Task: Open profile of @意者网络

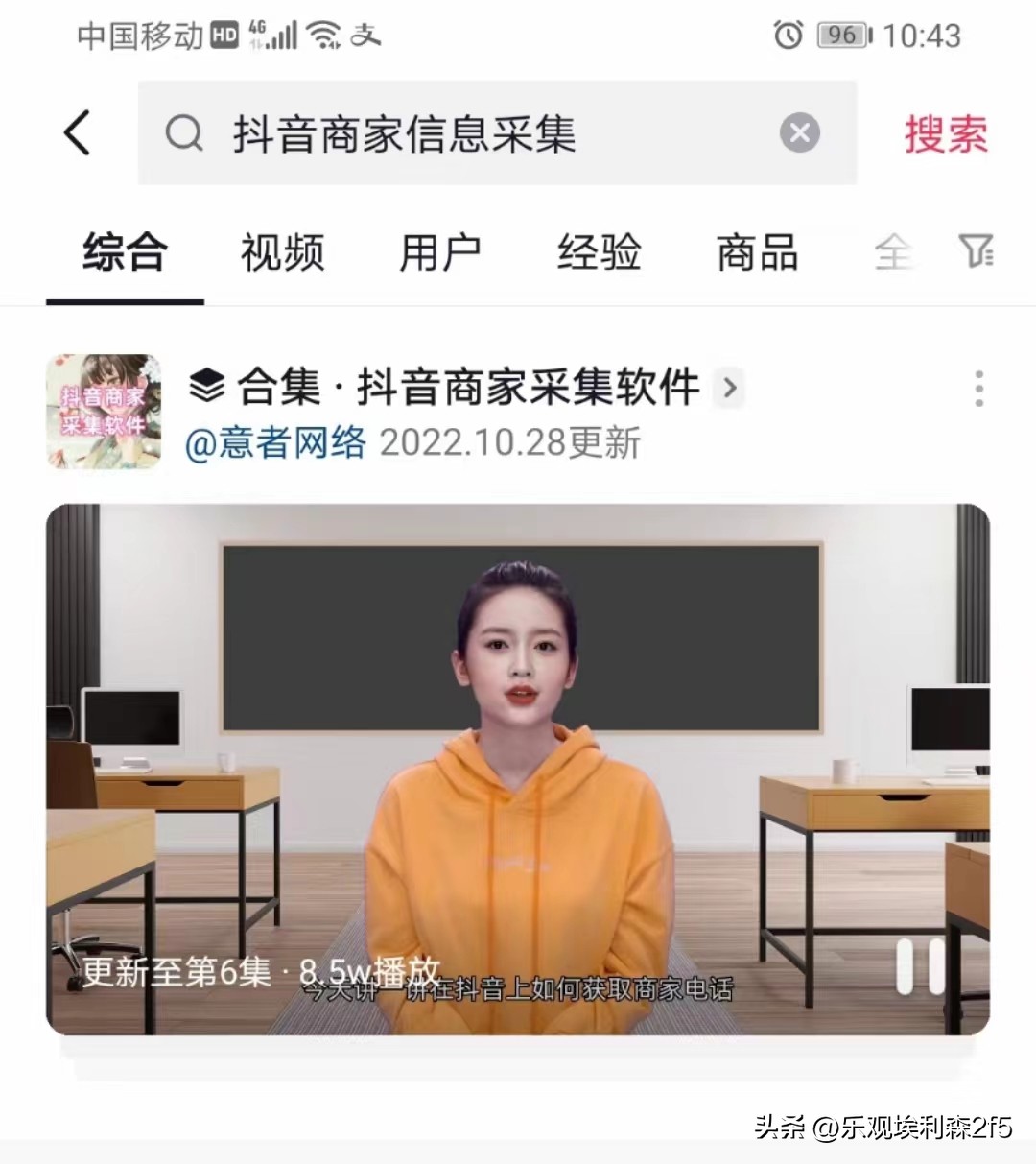Action: (276, 442)
